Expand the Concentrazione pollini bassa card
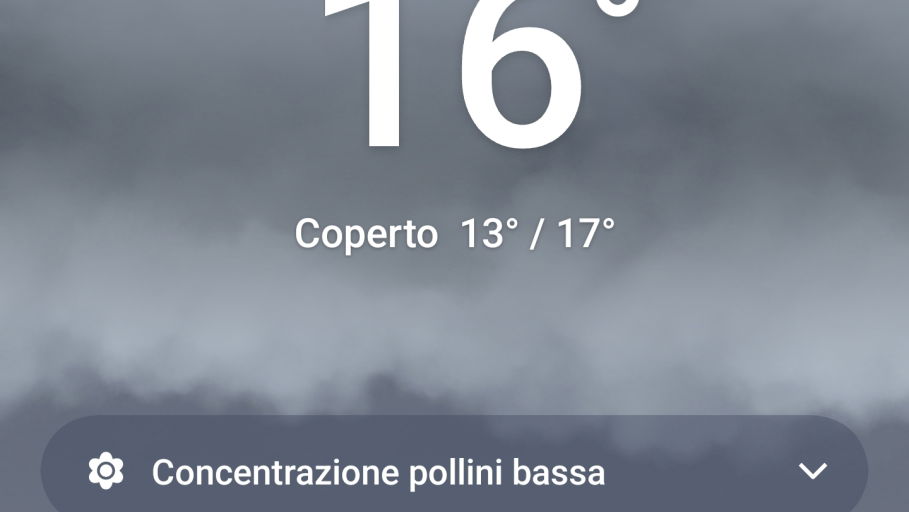The height and width of the screenshot is (512, 909). click(x=812, y=471)
